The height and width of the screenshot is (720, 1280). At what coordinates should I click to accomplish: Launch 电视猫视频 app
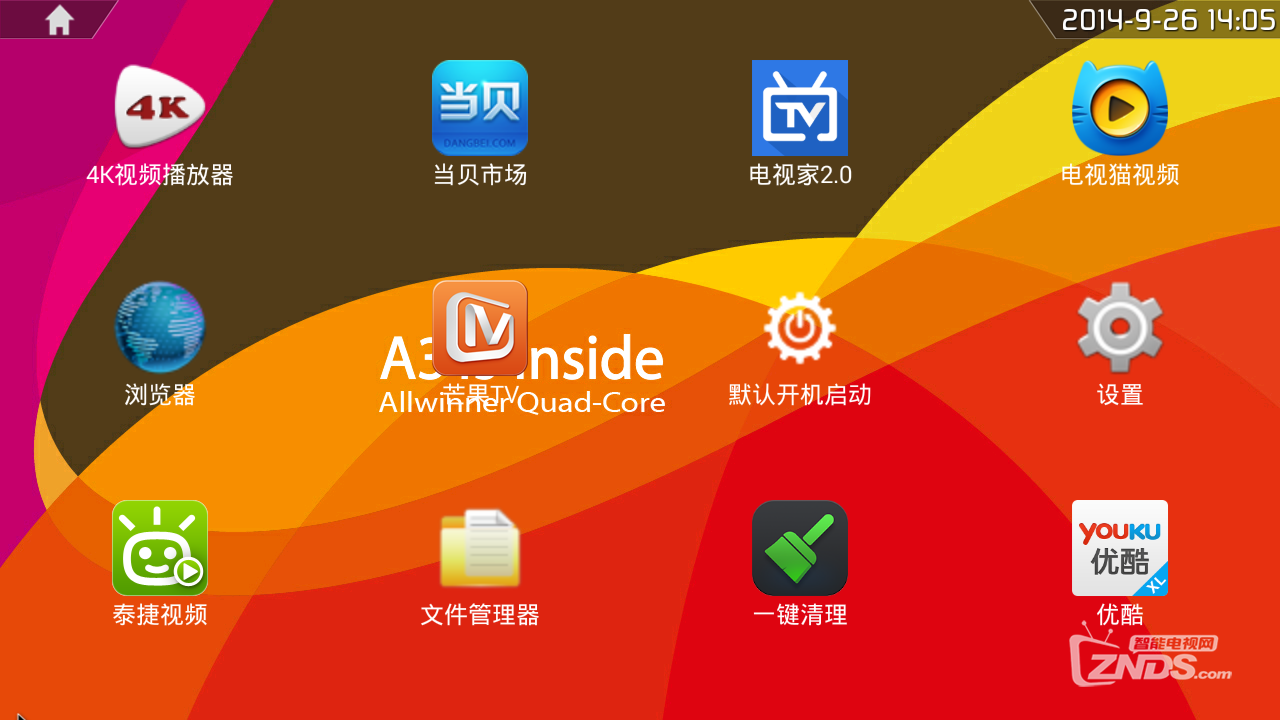(1120, 108)
